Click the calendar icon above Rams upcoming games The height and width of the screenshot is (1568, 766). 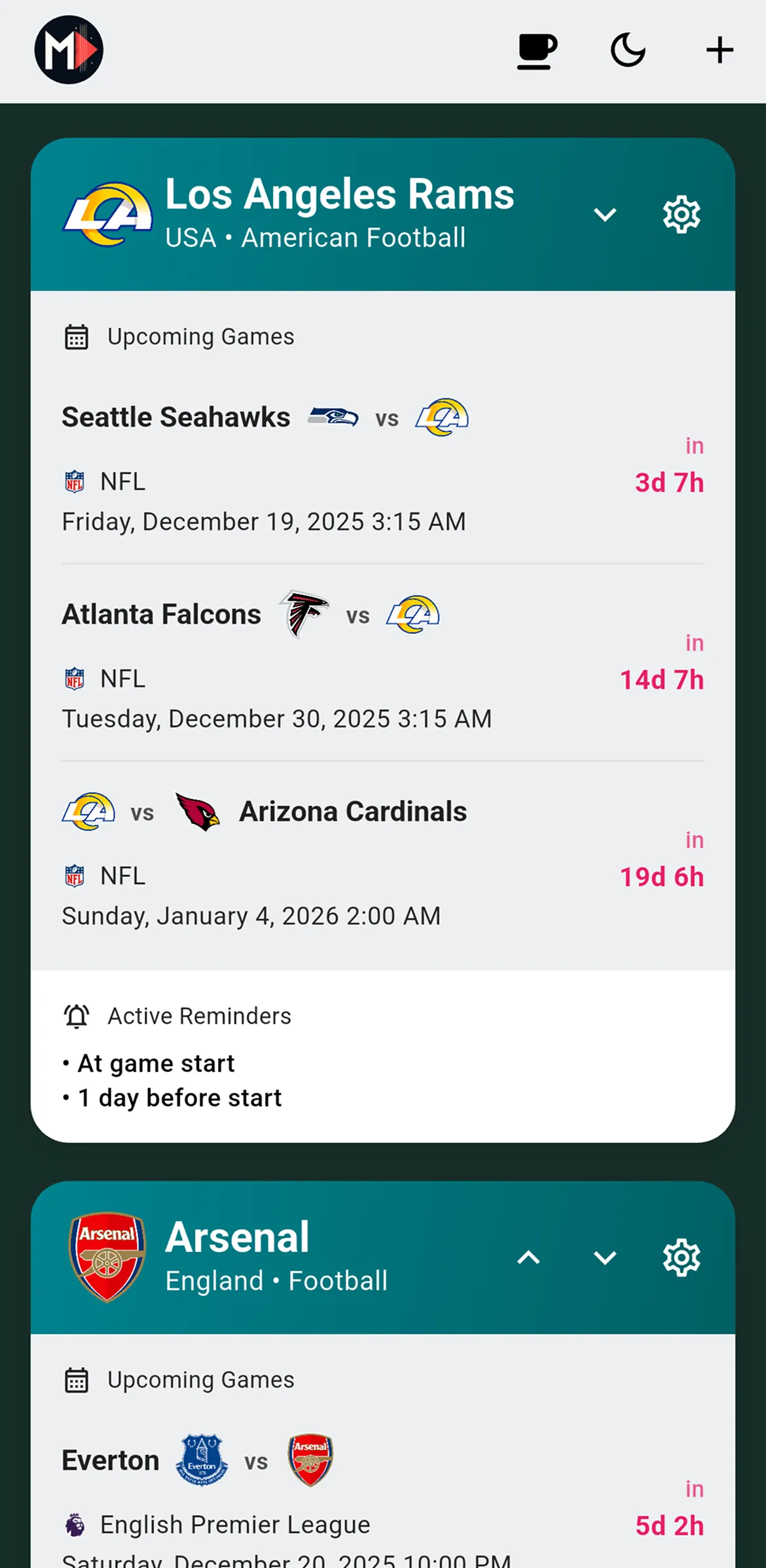(76, 336)
